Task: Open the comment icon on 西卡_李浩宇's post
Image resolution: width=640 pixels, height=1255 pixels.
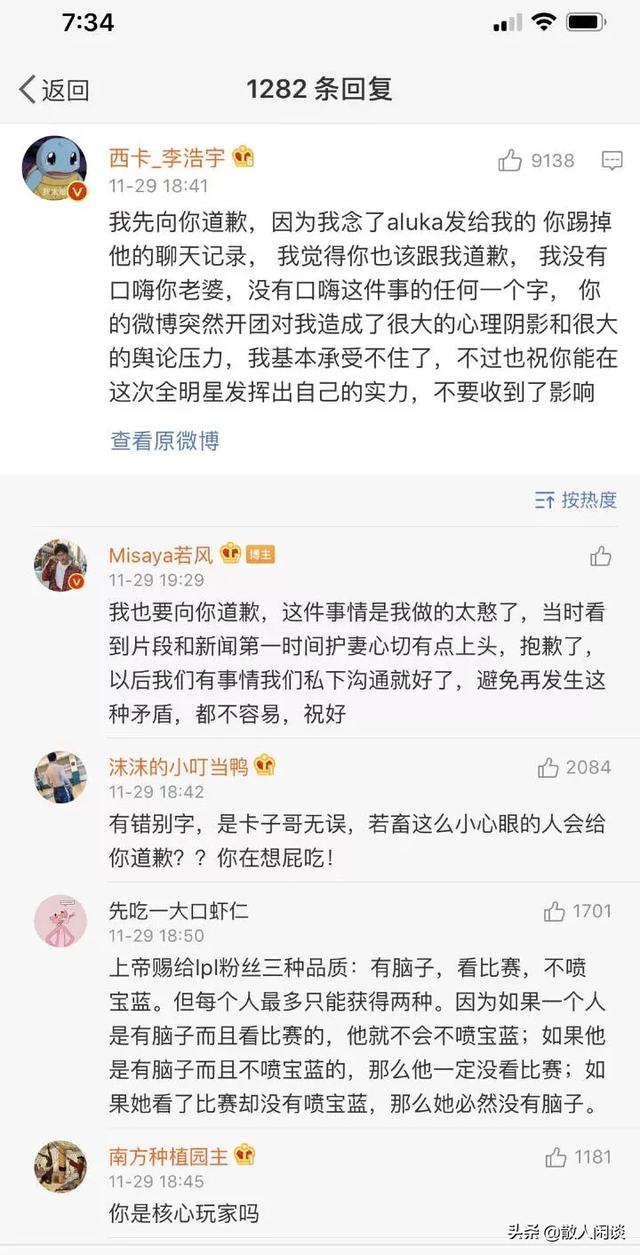Action: (612, 160)
